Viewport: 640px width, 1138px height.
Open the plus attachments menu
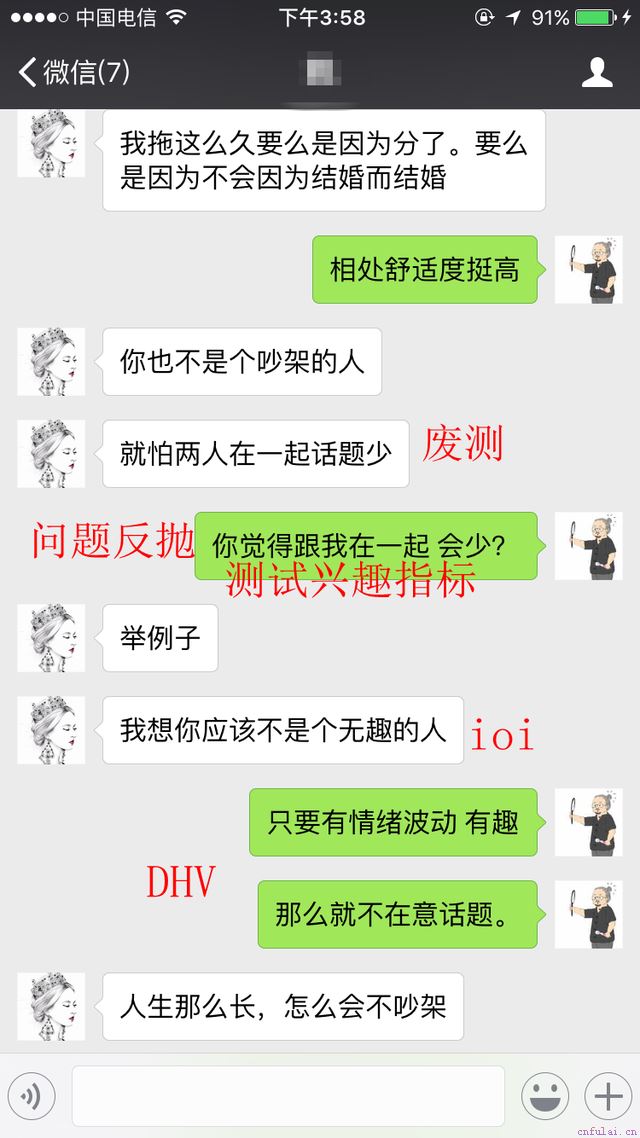pos(608,1097)
